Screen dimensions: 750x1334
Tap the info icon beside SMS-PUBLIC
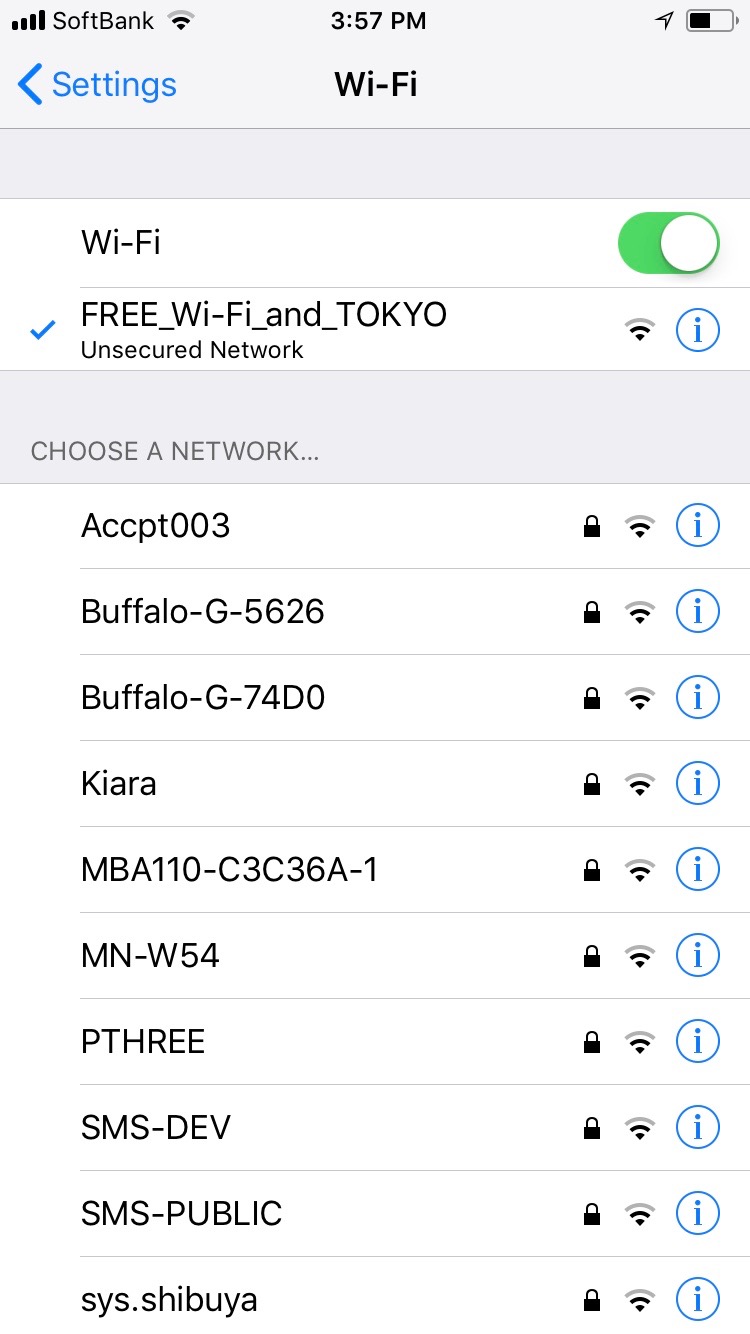[697, 1214]
